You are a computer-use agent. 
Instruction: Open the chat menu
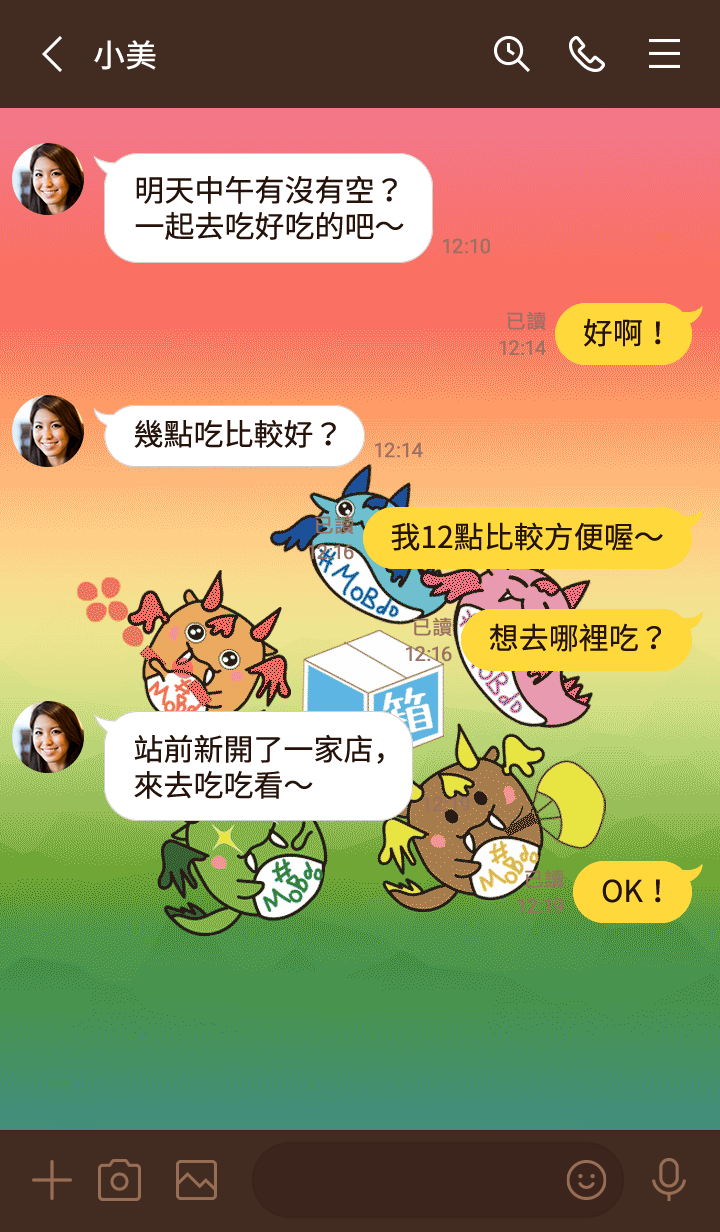click(x=664, y=54)
